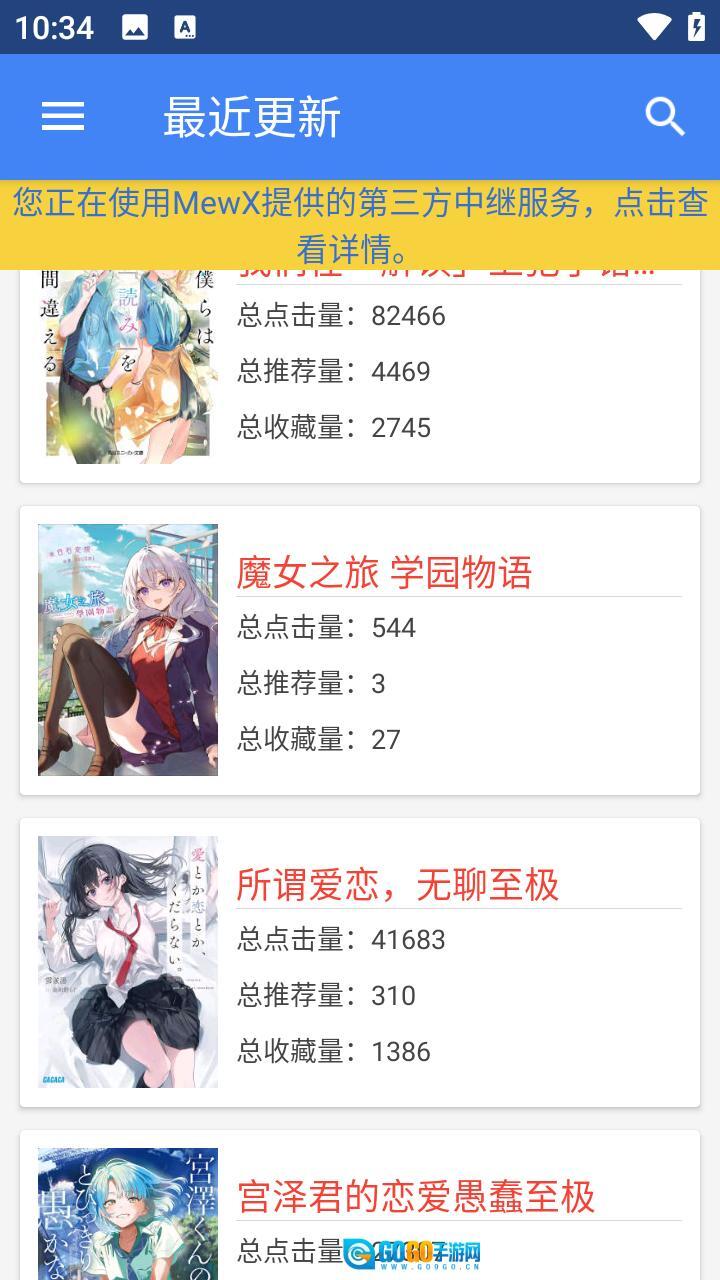
Task: Open the novel 魔女之旅 学园物语
Action: point(385,573)
